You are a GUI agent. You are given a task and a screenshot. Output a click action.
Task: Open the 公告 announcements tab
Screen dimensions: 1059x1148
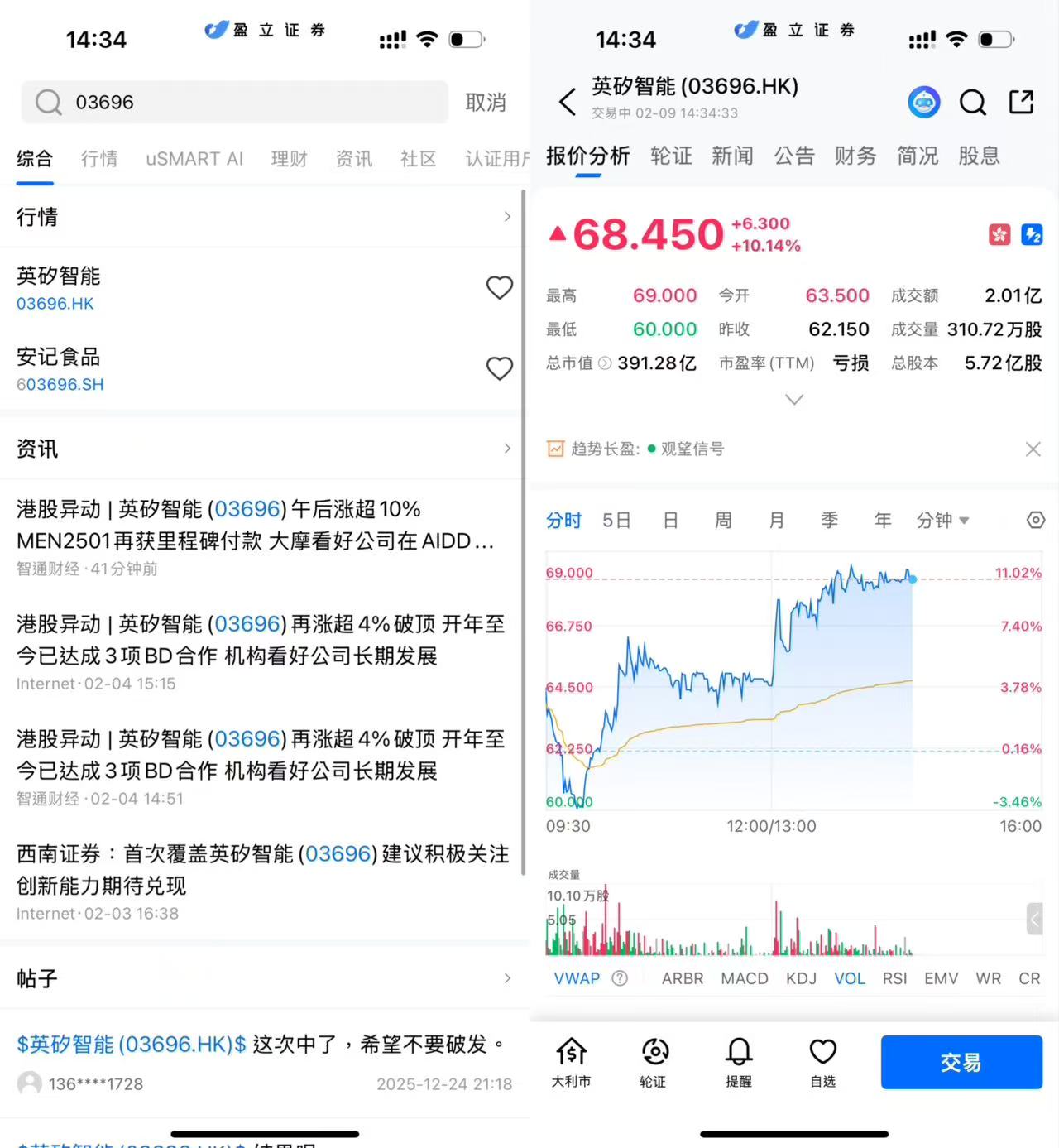(x=794, y=156)
